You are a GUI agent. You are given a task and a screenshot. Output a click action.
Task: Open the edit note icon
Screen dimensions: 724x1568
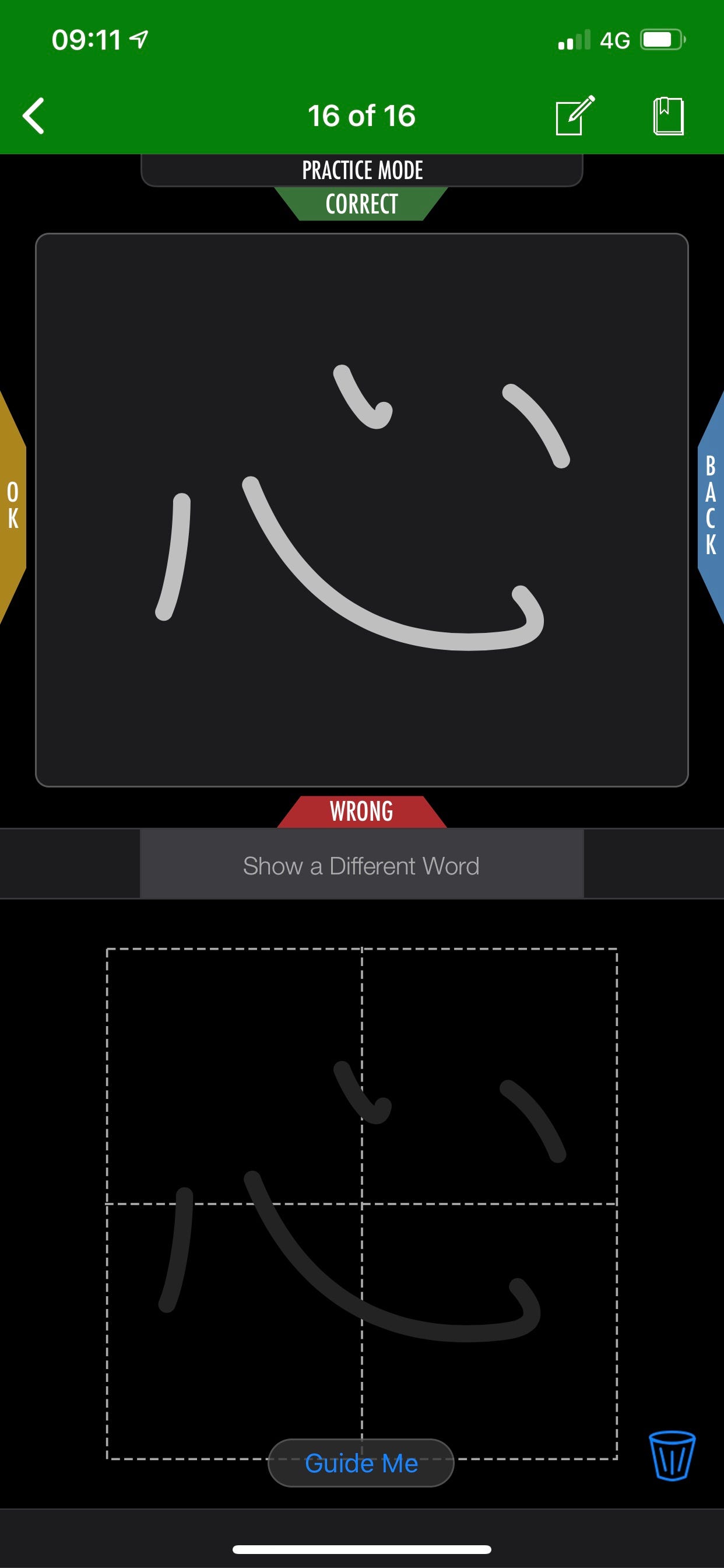click(x=574, y=116)
